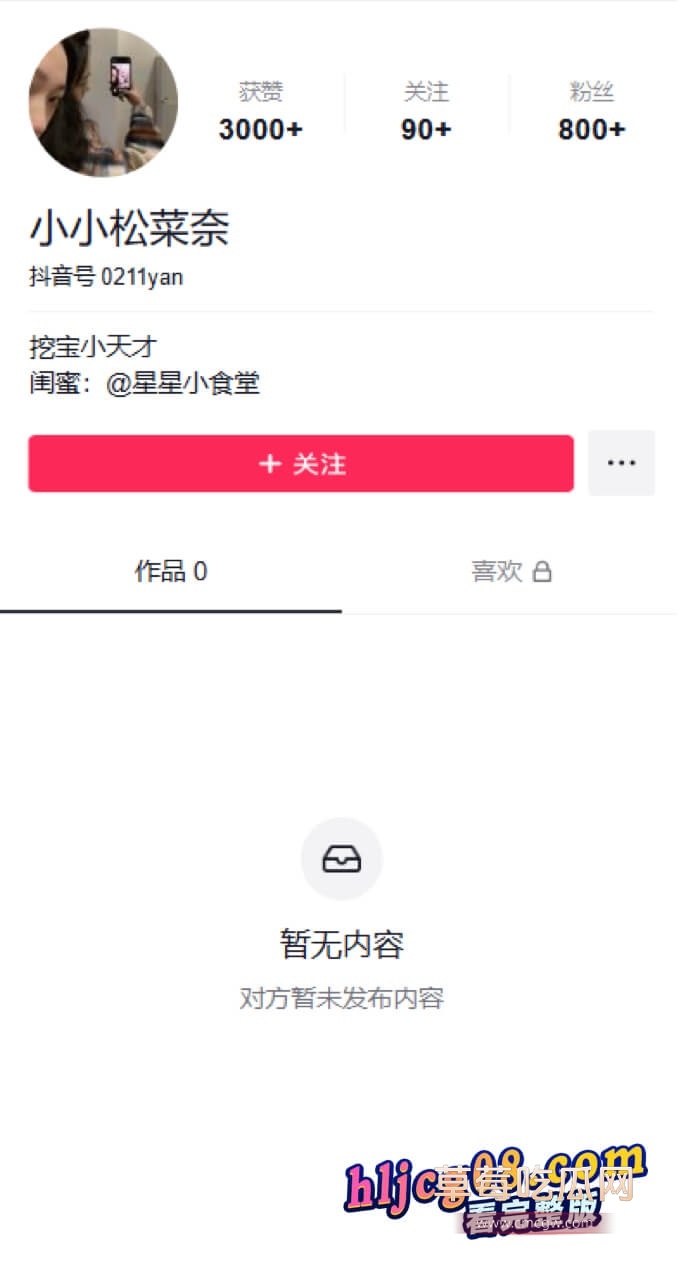Follow 小小松菜奈 with the red 关注 button
This screenshot has height=1281, width=678.
pos(300,464)
